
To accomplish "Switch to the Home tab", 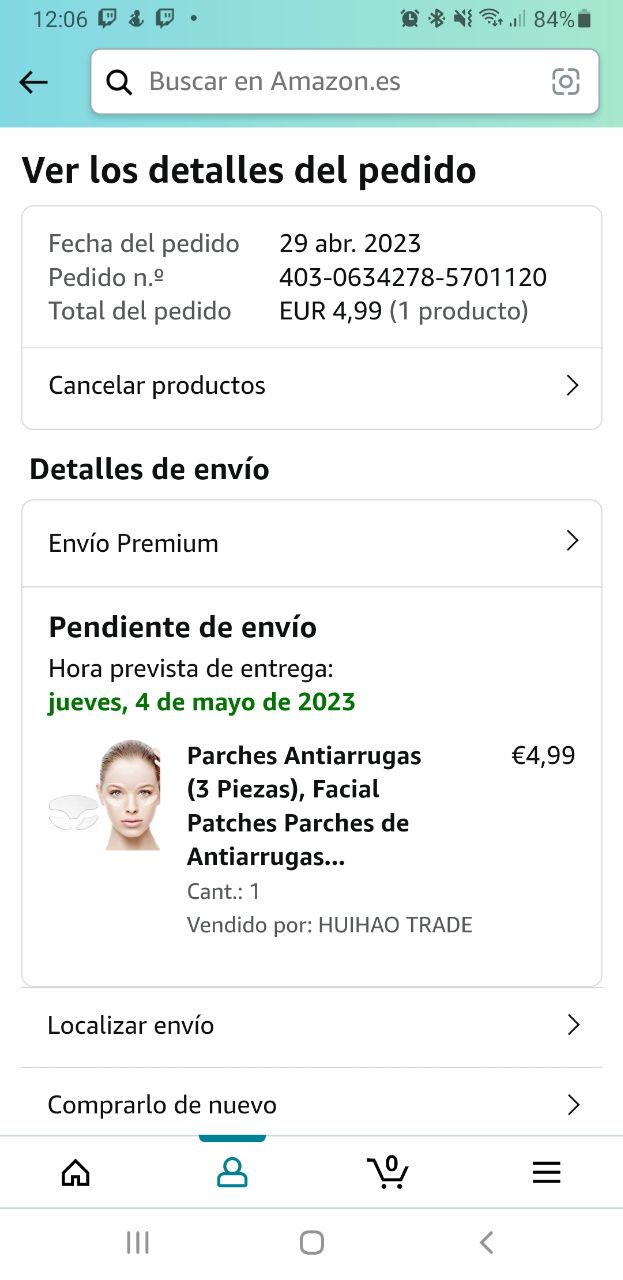I will pos(76,1172).
